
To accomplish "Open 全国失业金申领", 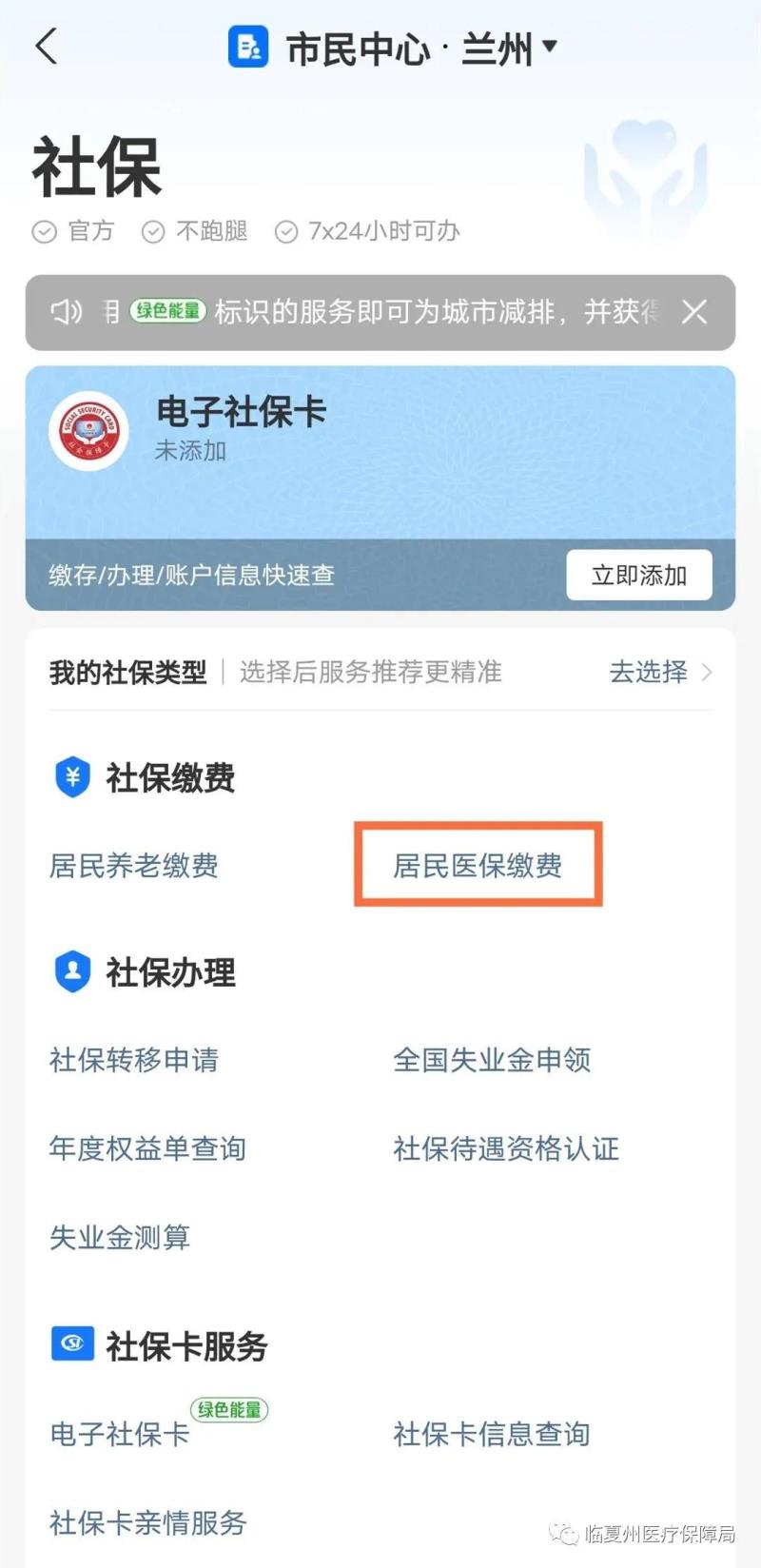I will pos(492,1060).
